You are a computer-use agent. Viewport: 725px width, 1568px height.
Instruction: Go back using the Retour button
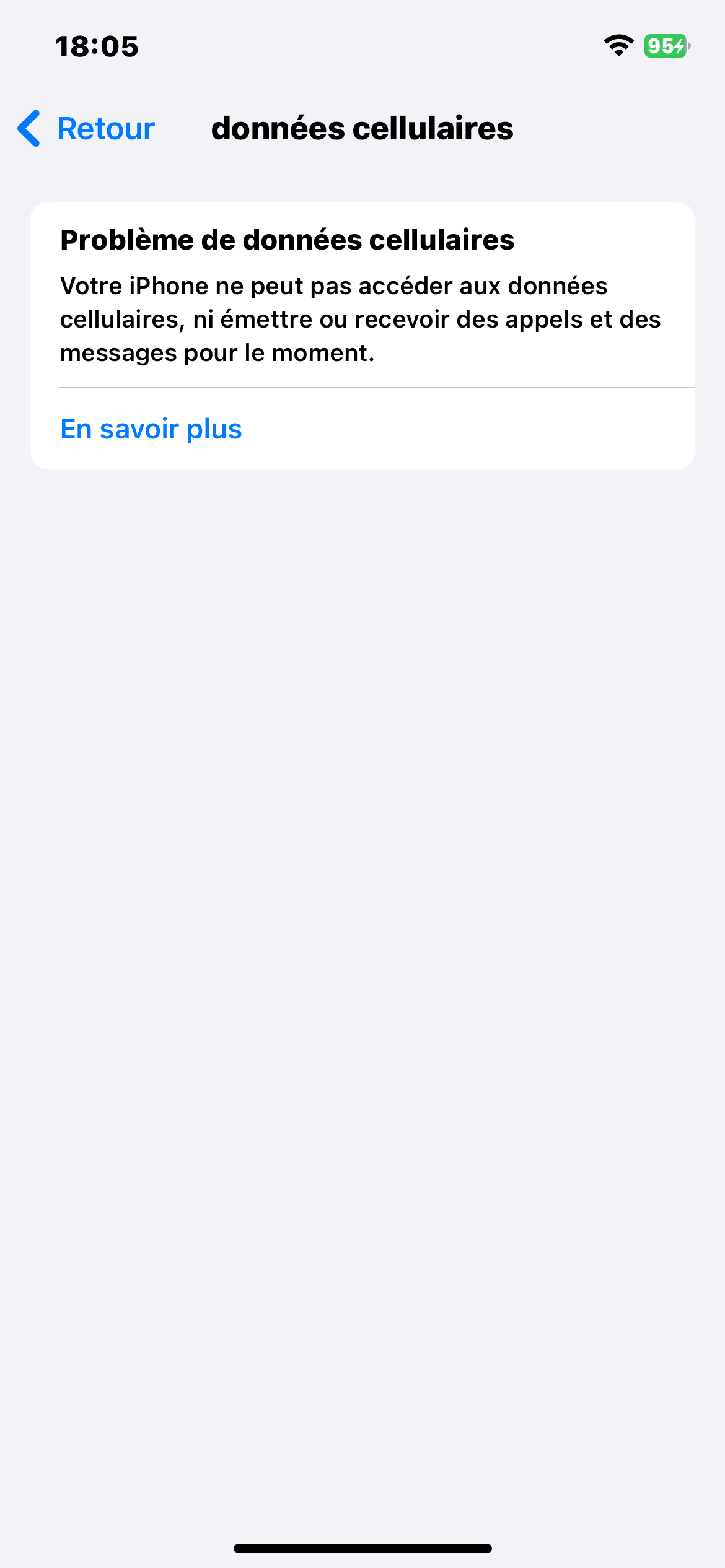87,129
